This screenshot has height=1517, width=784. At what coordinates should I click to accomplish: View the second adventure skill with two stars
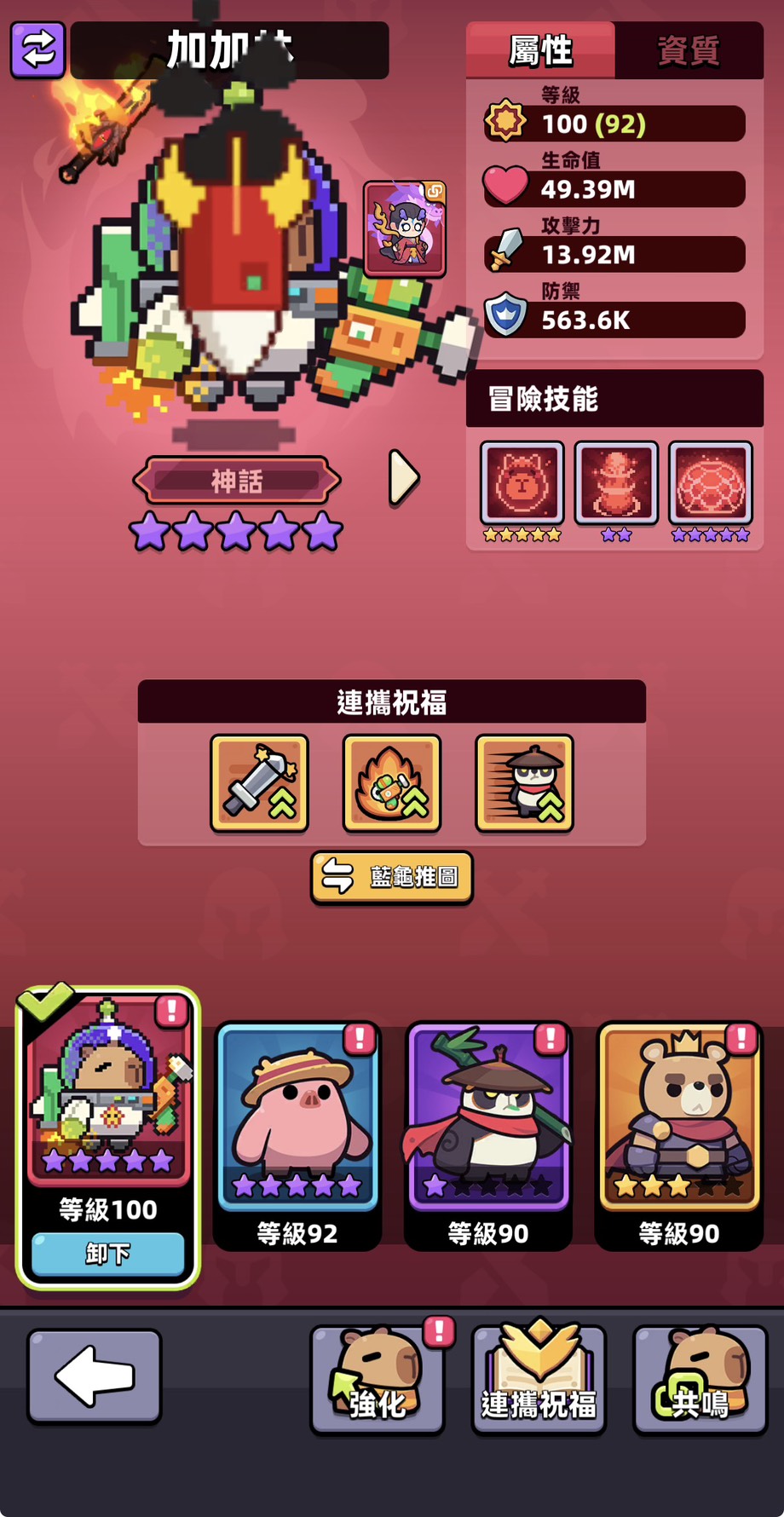[x=616, y=483]
